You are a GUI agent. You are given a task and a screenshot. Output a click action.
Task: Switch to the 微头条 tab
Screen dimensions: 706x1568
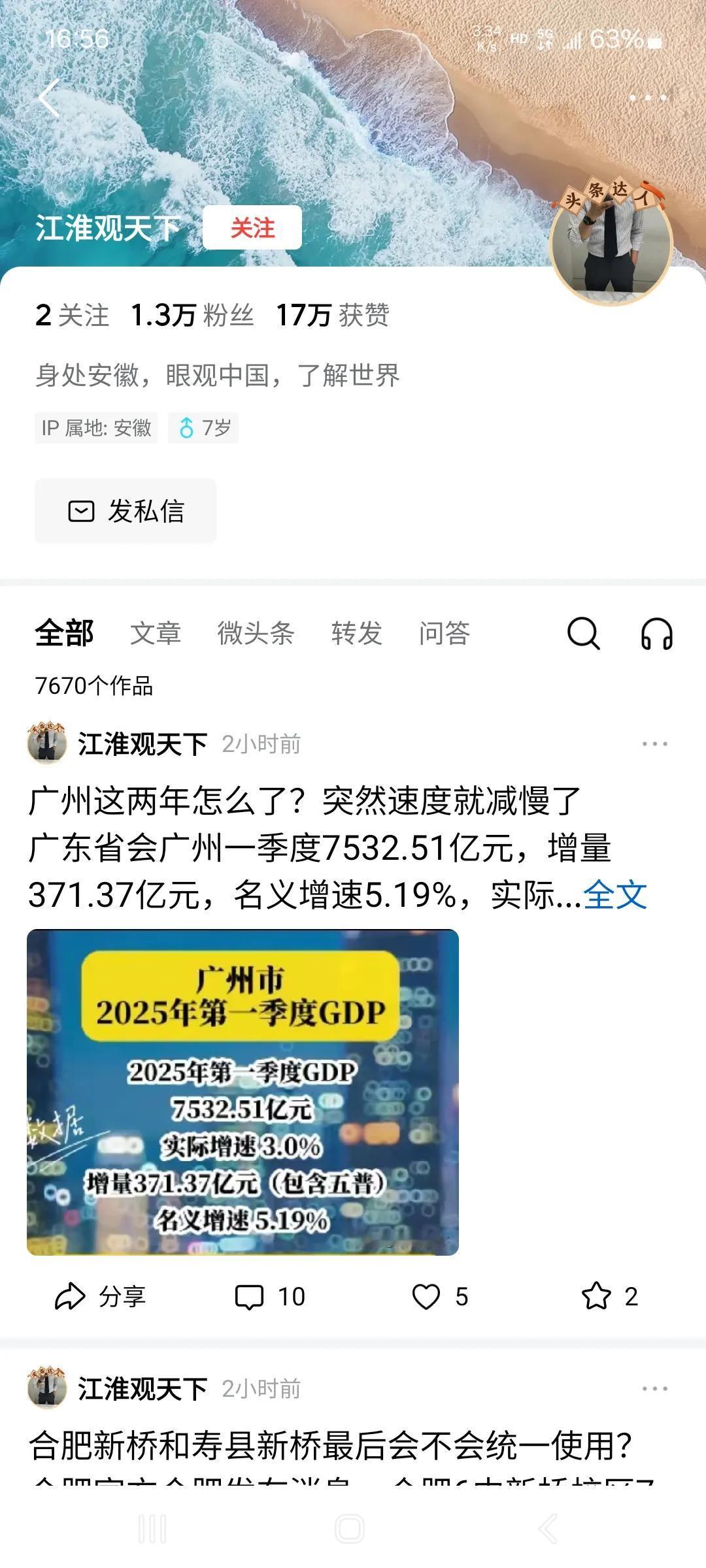click(256, 633)
